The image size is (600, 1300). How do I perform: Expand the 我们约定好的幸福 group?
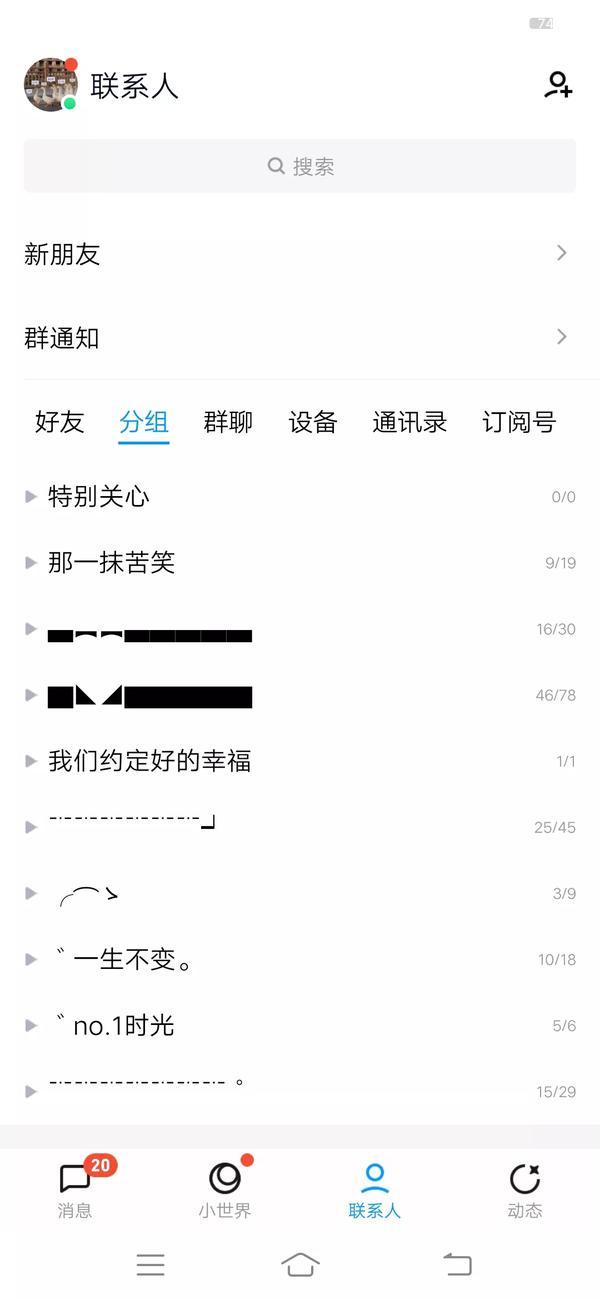[x=300, y=761]
